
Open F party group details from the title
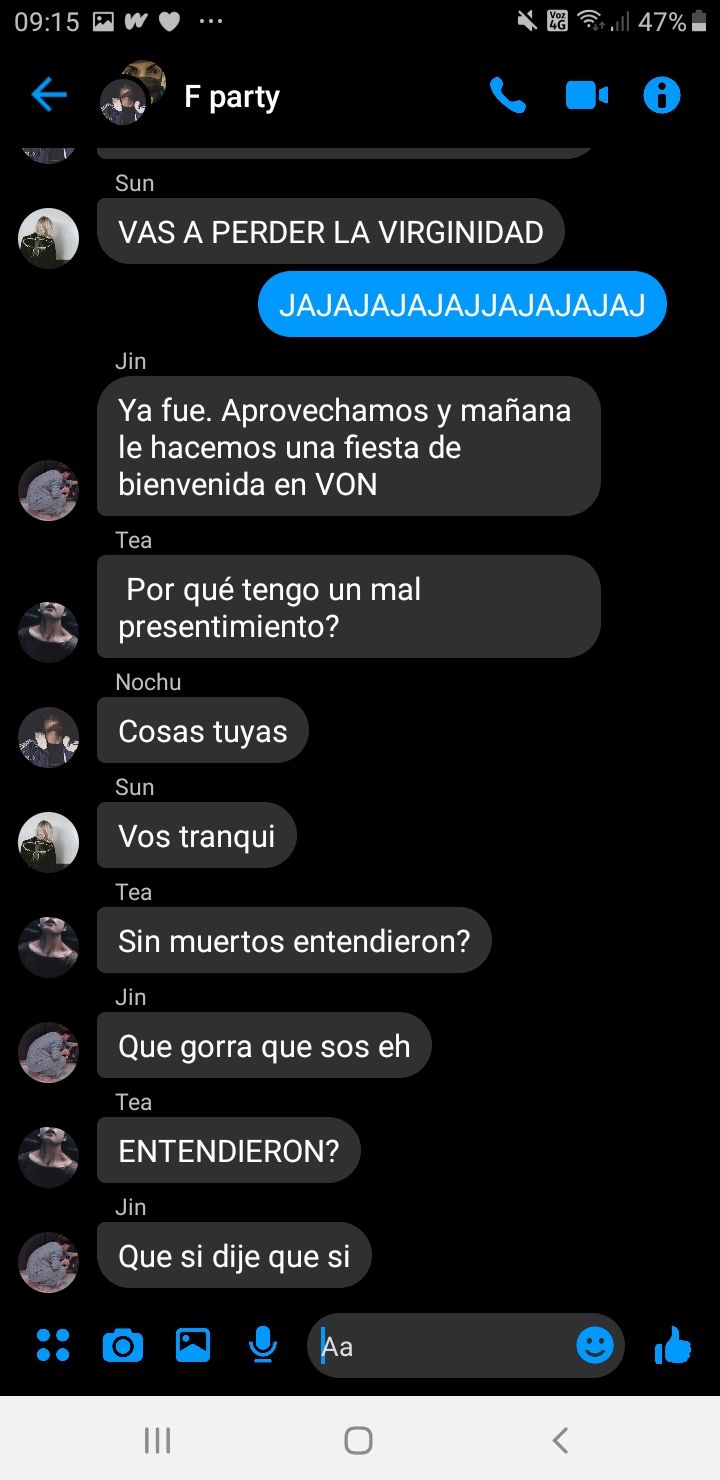pos(232,97)
